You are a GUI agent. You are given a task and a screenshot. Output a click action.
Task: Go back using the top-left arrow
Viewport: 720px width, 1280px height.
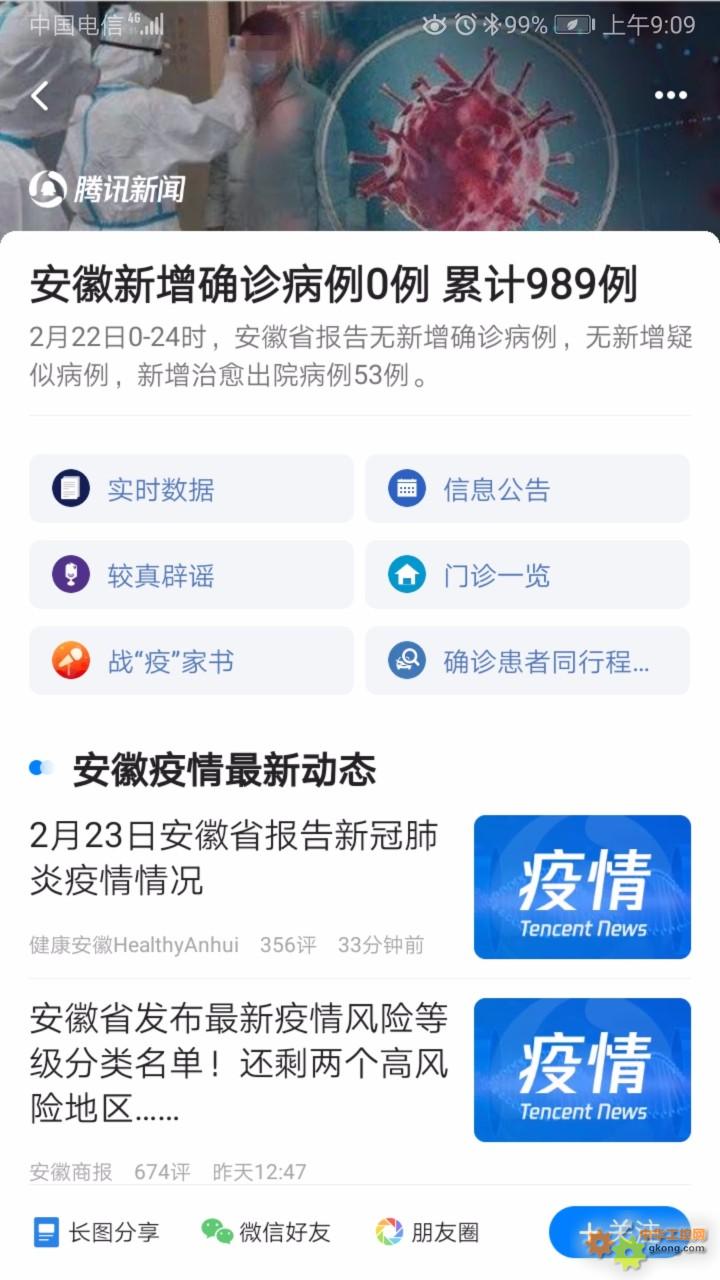pyautogui.click(x=40, y=96)
